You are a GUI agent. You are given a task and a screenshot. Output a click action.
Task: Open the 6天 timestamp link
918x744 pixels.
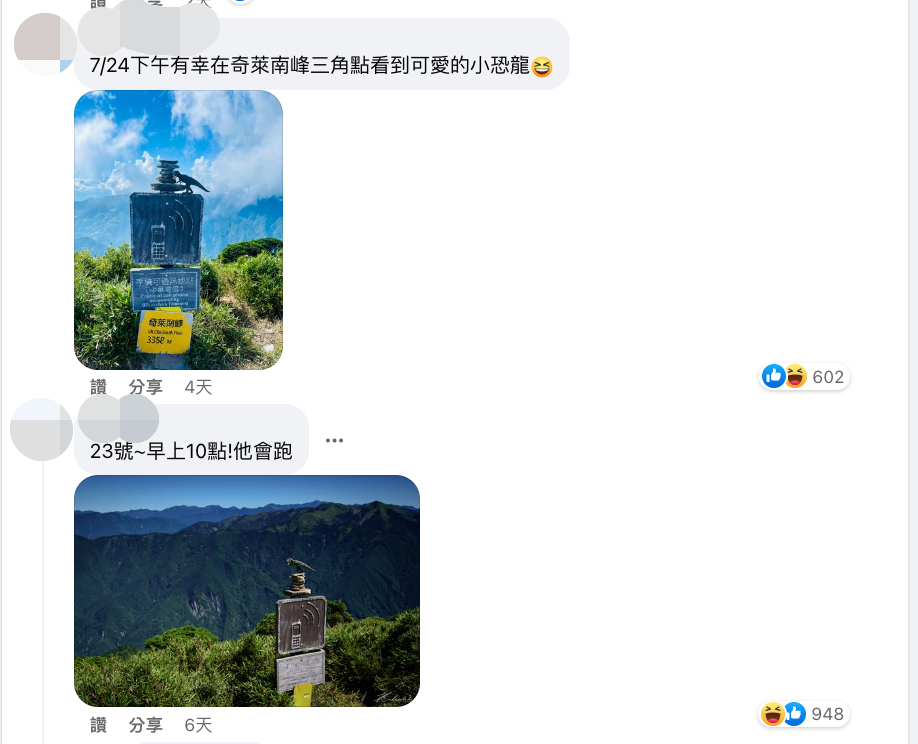pos(198,725)
